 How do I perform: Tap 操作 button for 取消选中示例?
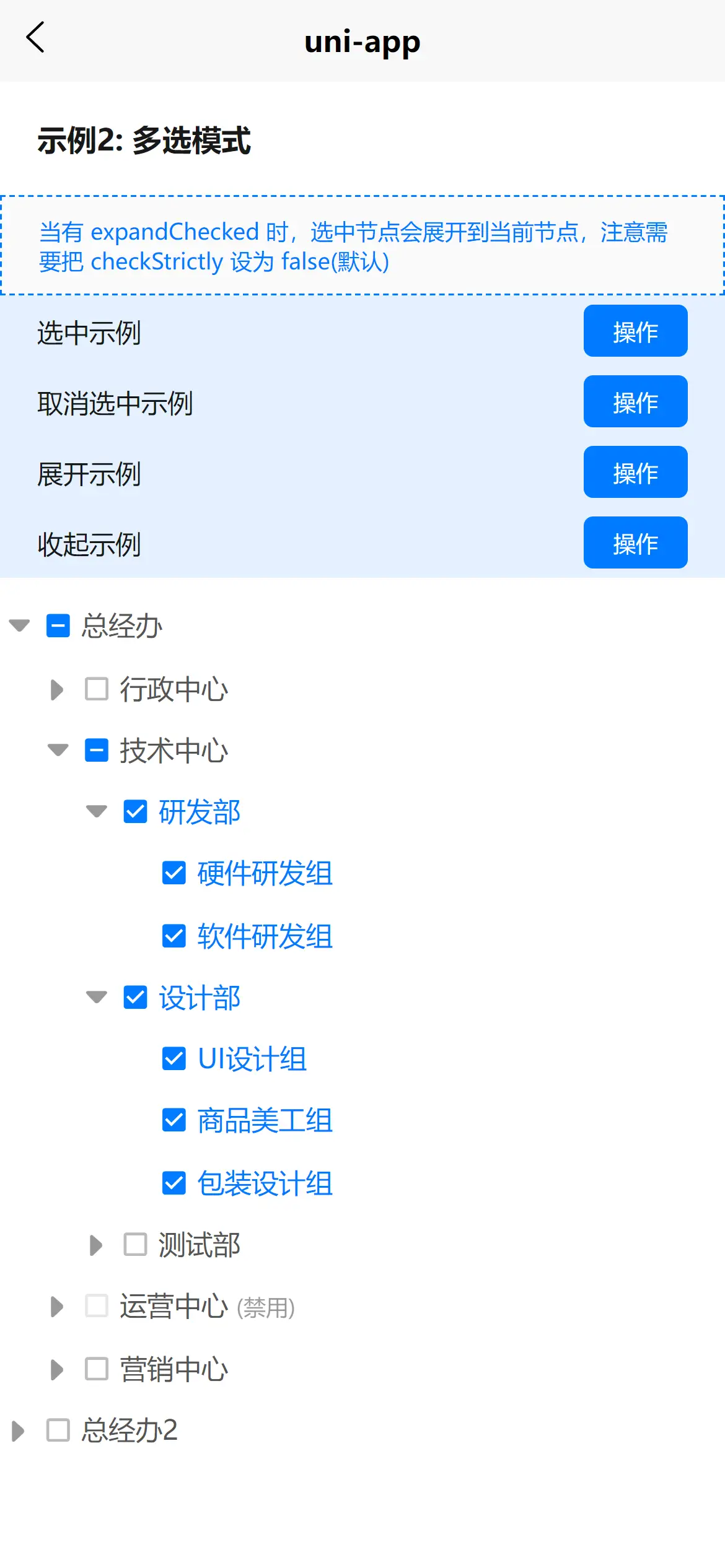coord(635,401)
